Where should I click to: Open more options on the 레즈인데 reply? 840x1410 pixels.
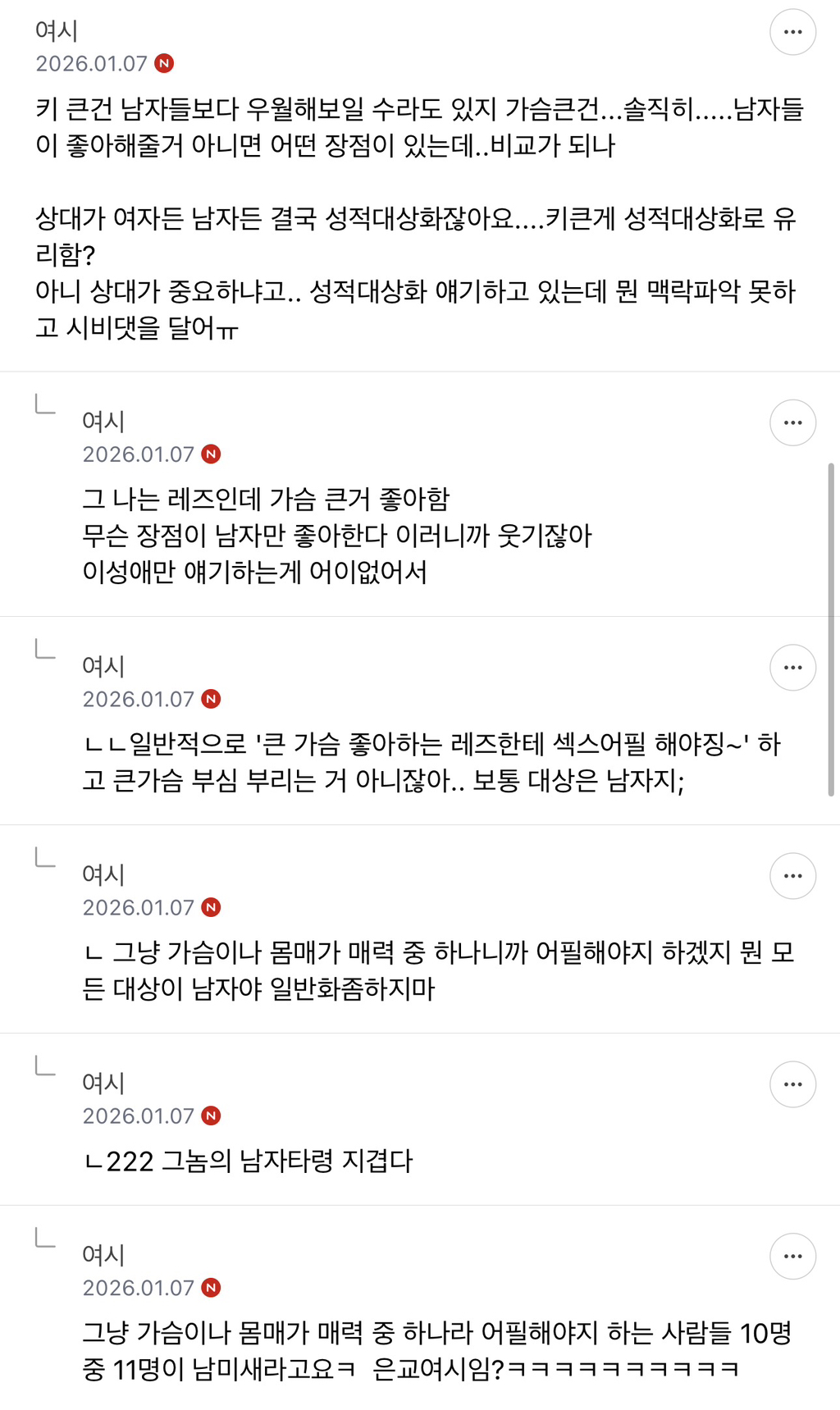coord(792,422)
